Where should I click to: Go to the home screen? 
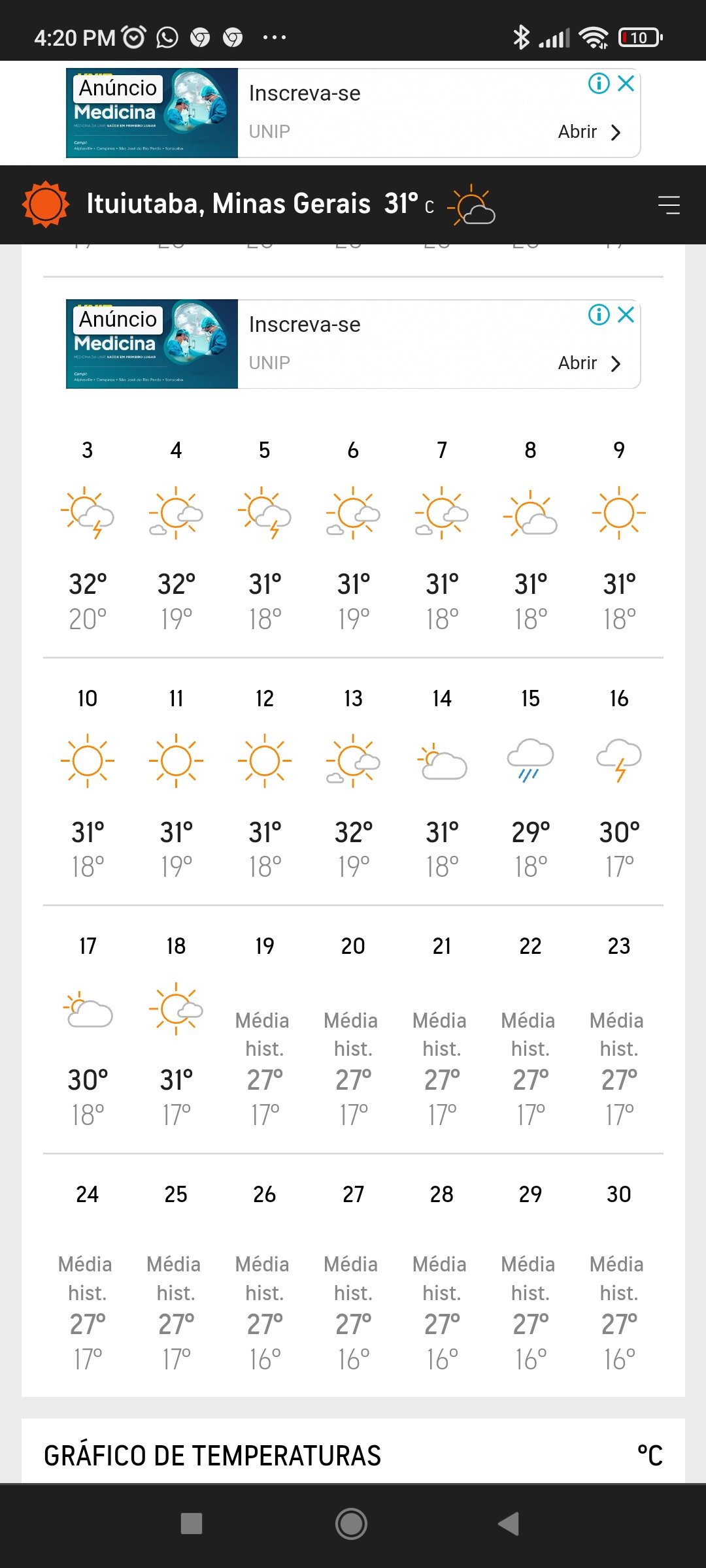pos(352,1524)
